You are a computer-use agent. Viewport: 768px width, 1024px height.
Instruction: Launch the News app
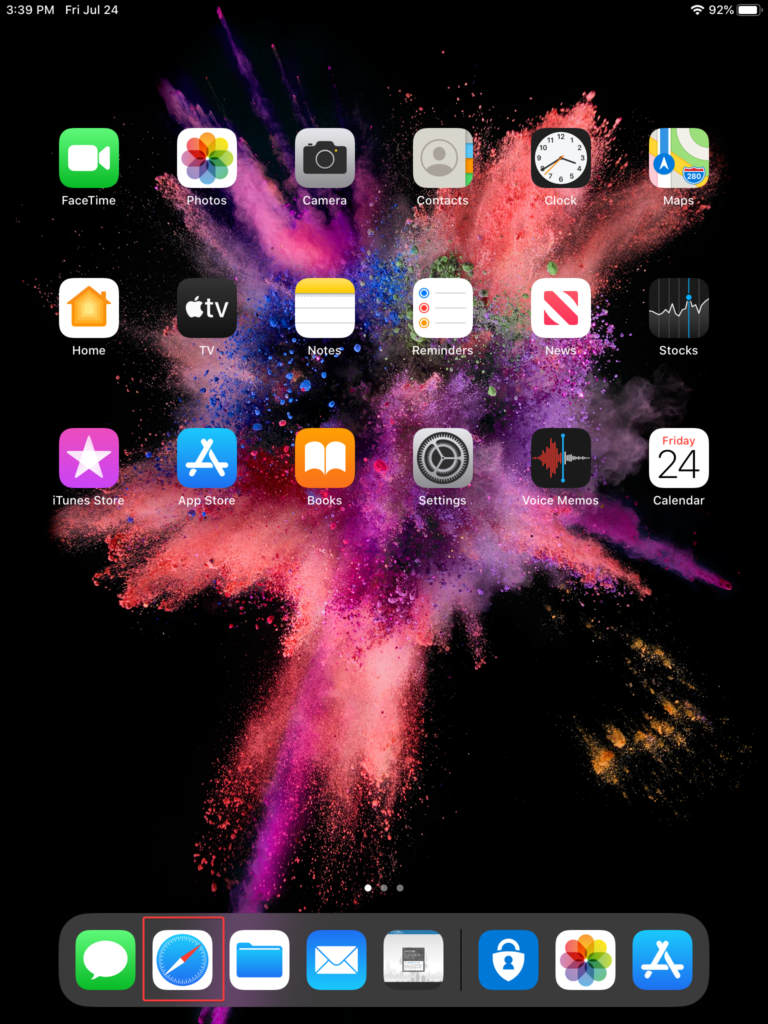[x=561, y=308]
